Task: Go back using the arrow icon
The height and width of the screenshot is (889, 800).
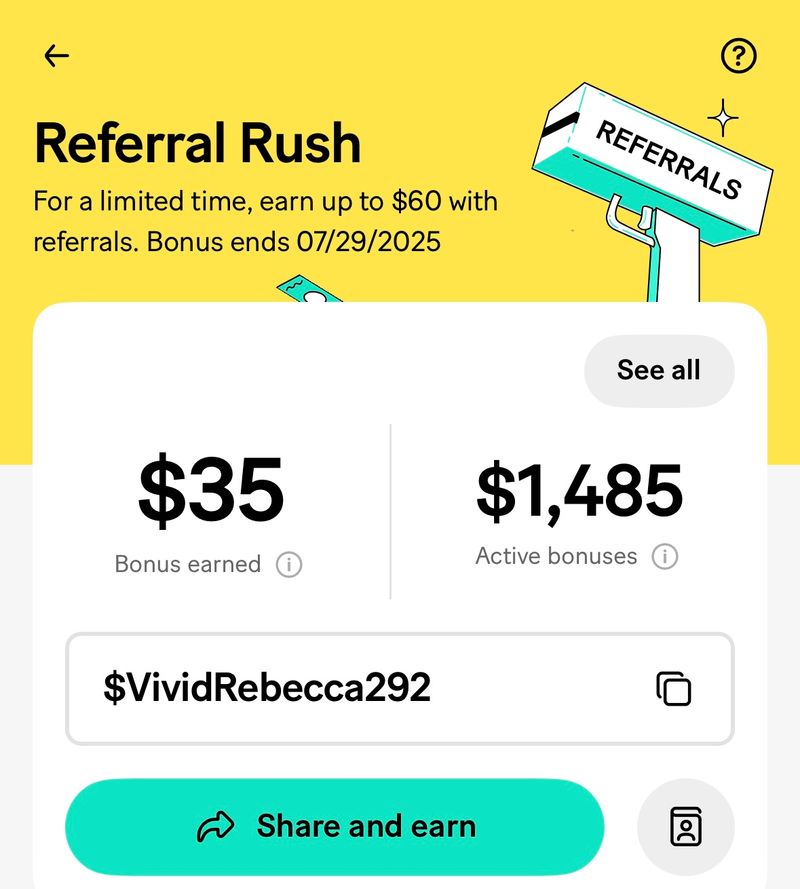Action: [x=57, y=56]
